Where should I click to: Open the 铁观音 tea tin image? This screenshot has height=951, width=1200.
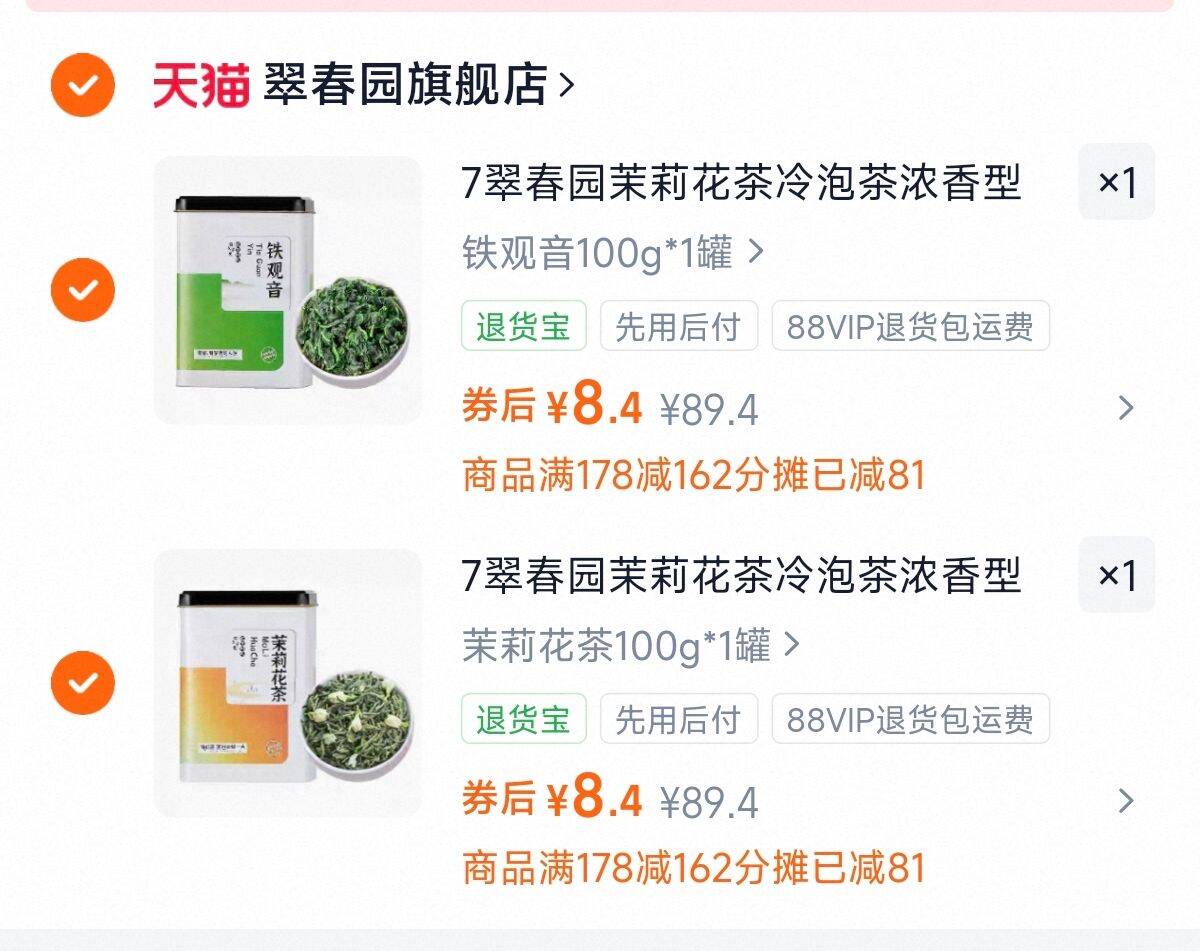(288, 290)
